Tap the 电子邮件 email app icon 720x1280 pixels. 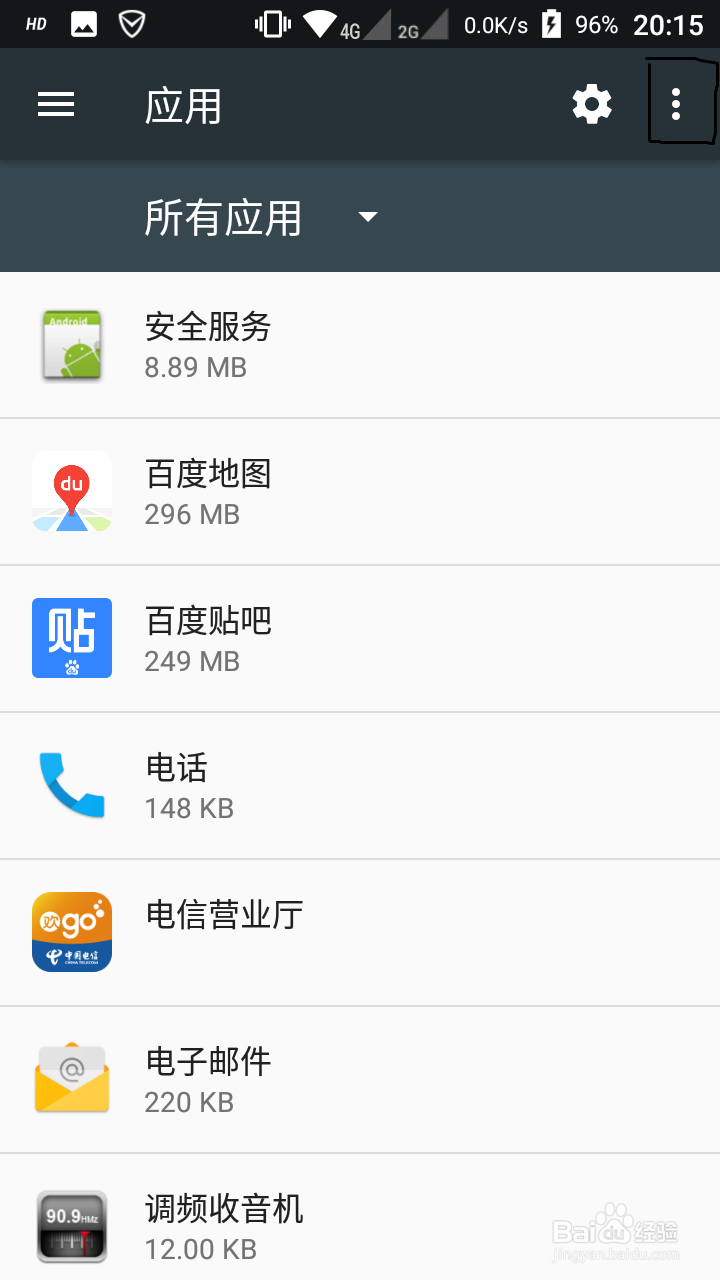[x=71, y=1078]
